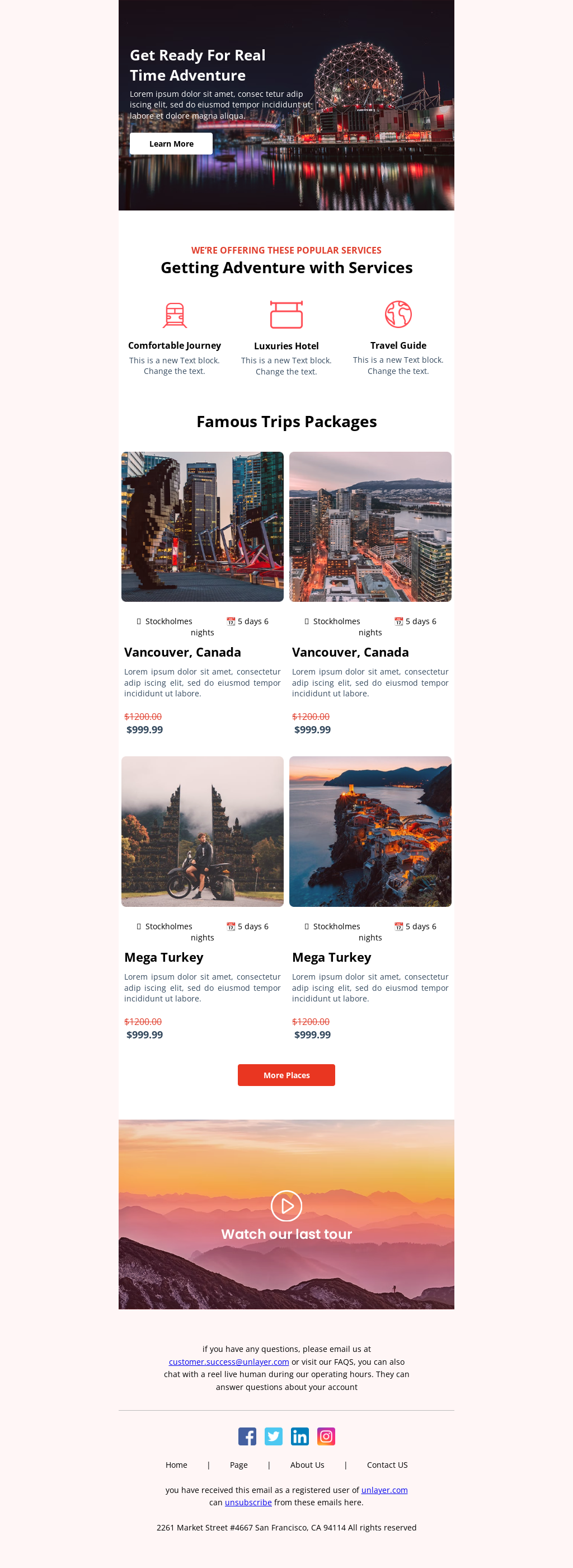
Task: Visit the unlayer.com link
Action: [384, 1490]
